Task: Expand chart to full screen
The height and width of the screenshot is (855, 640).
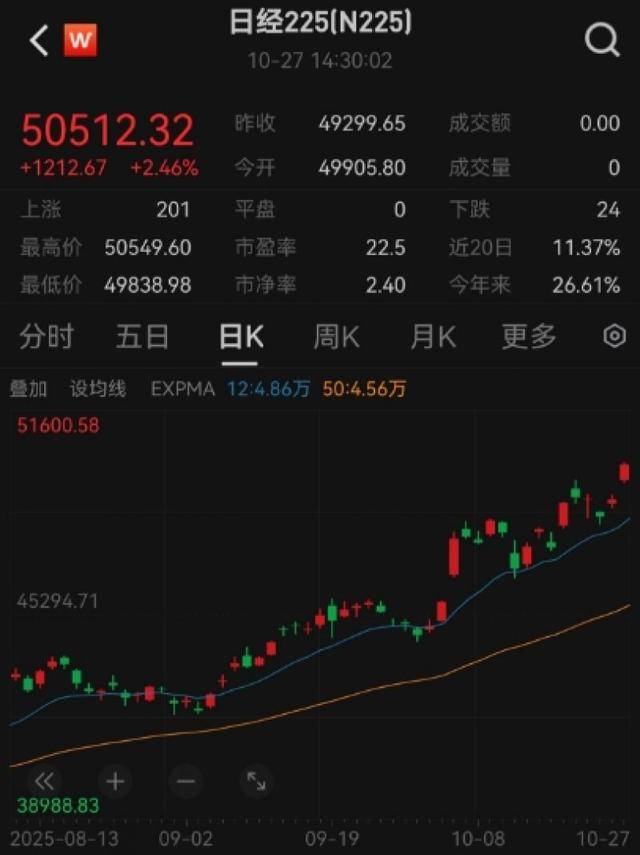Action: [256, 781]
